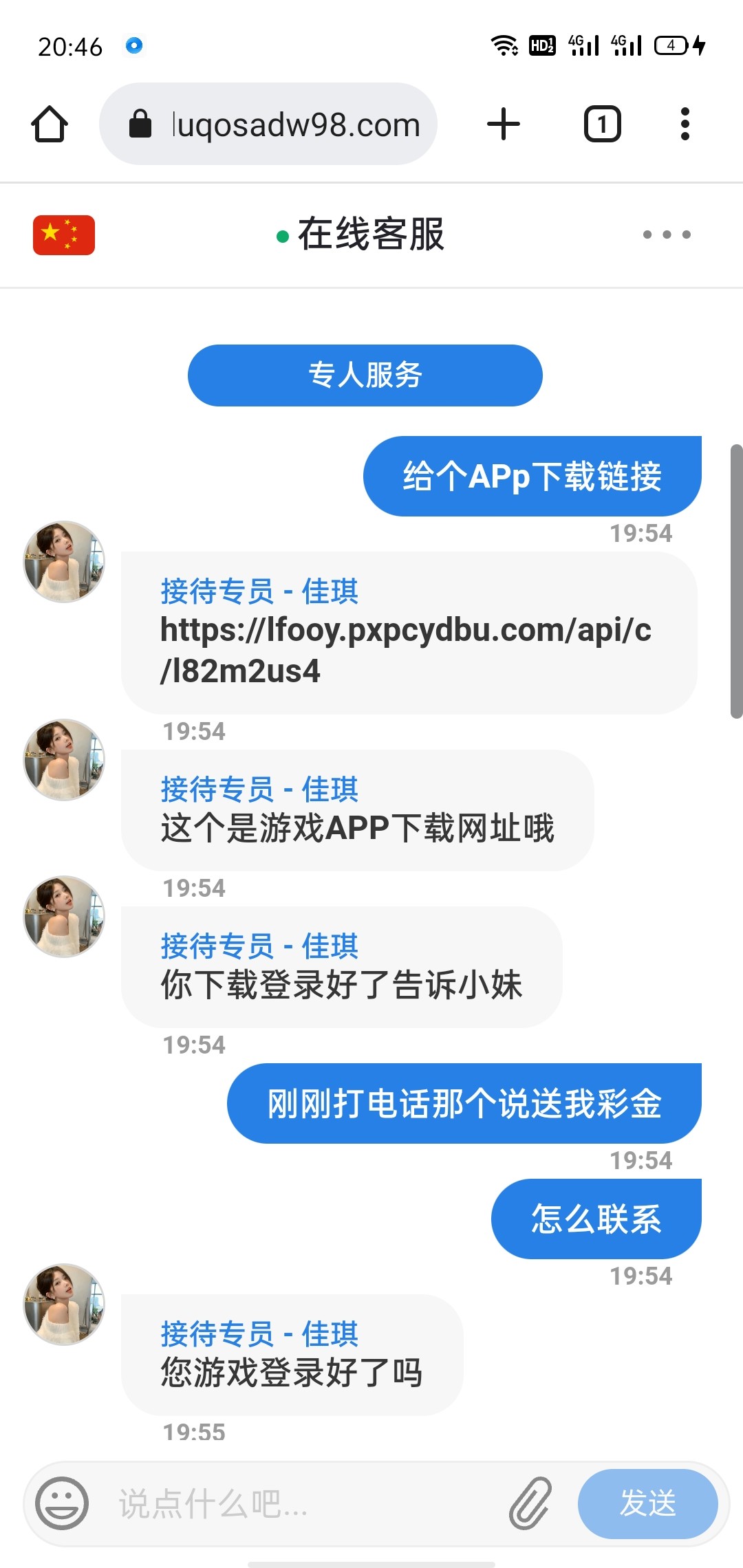Focus the 说点什么吧 message field

point(303,1503)
